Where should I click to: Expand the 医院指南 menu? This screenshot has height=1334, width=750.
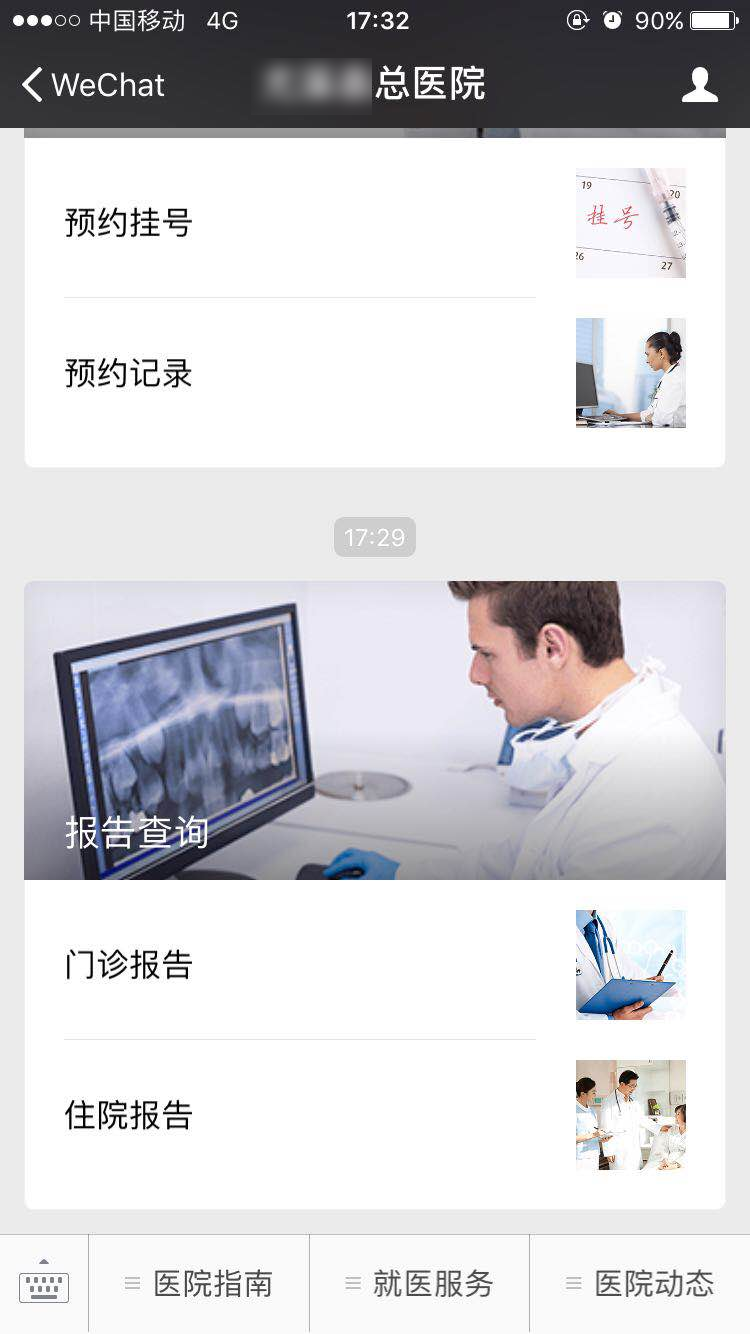point(199,1284)
